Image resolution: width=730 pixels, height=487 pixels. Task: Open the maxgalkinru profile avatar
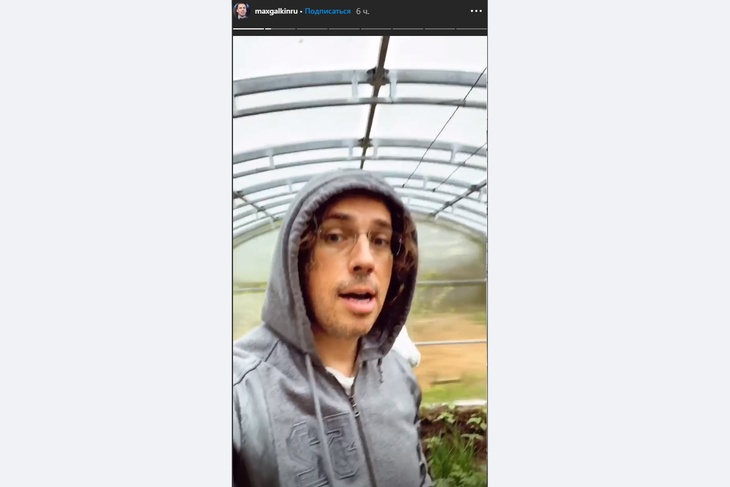tap(241, 11)
